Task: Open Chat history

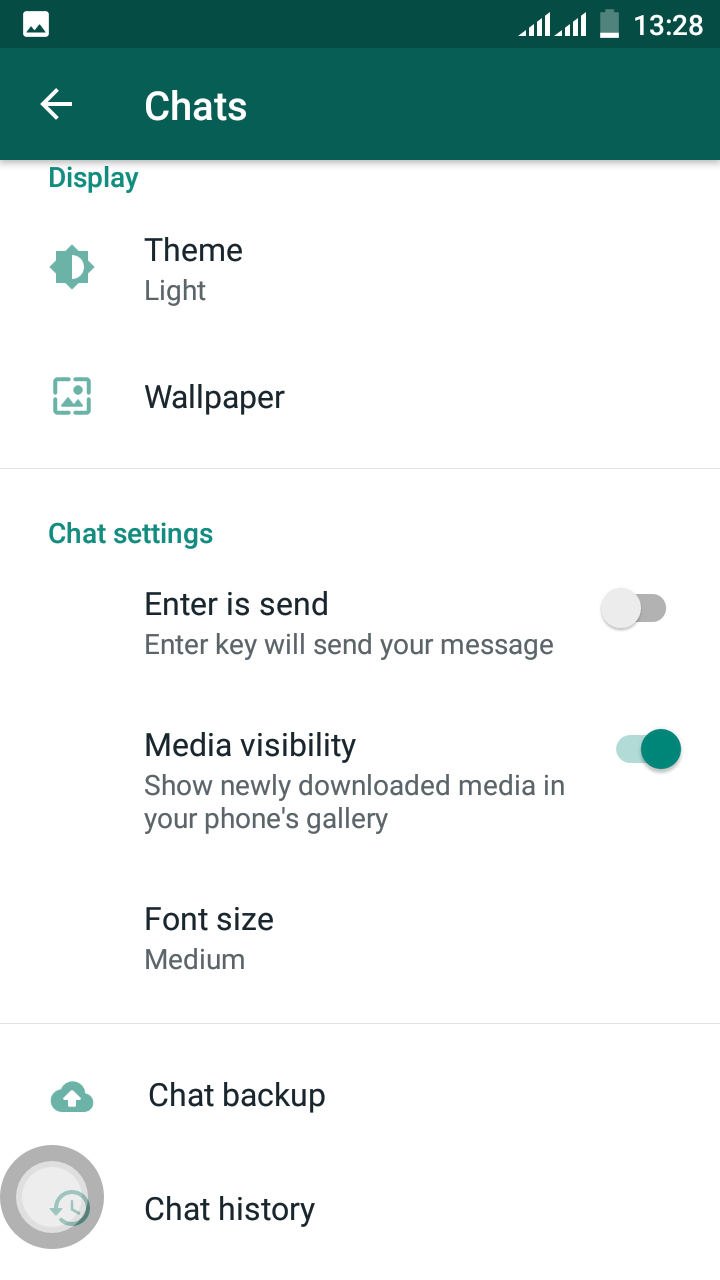Action: pos(360,1209)
